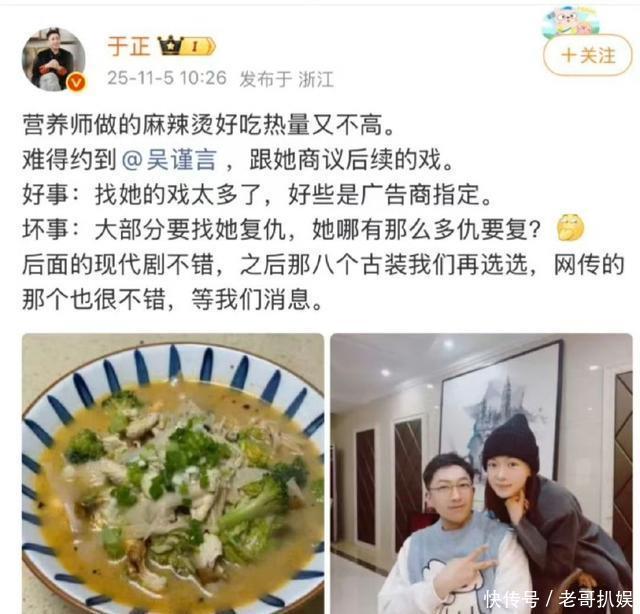The image size is (640, 614).
Task: Follow 于正 with the 关注 button
Action: pos(588,55)
